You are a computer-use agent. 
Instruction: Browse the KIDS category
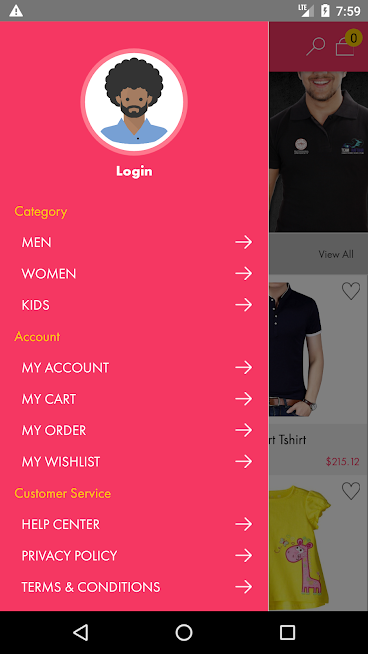[134, 305]
